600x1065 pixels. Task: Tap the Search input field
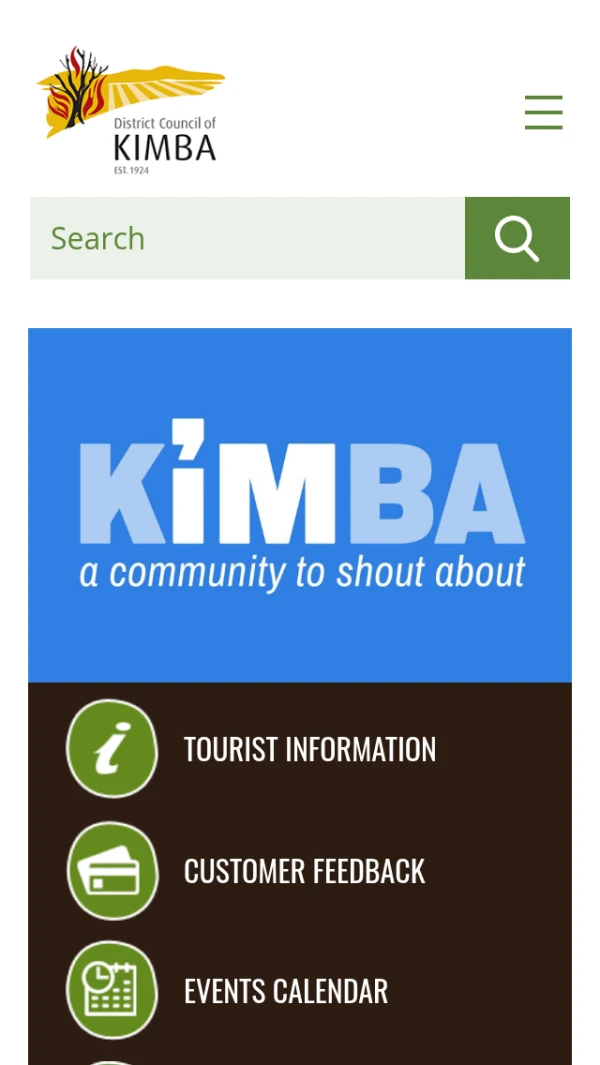[x=247, y=238]
